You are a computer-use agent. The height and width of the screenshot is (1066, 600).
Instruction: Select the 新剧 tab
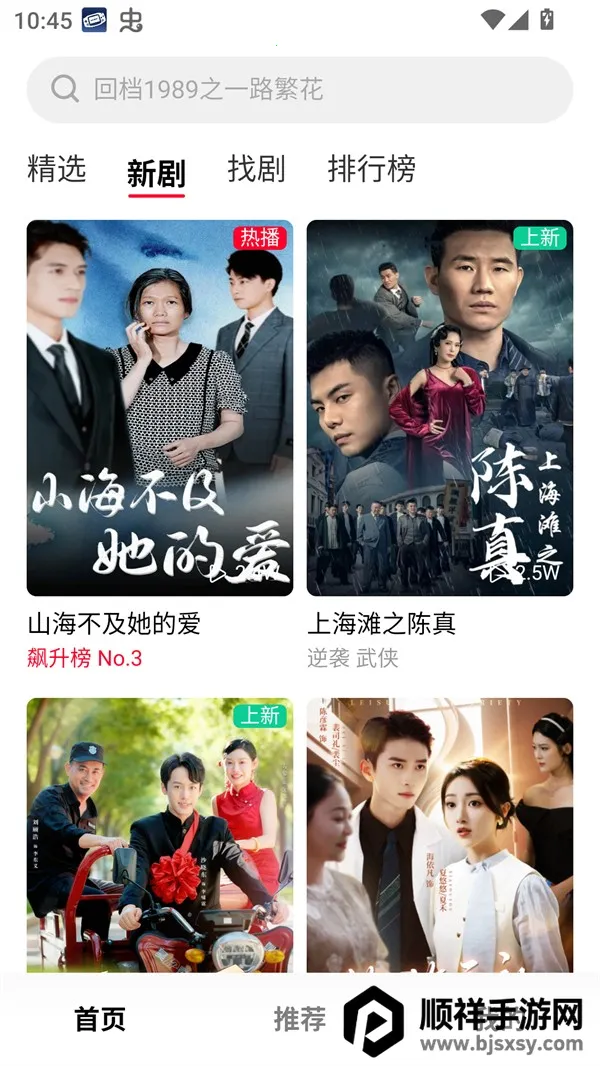tap(156, 173)
